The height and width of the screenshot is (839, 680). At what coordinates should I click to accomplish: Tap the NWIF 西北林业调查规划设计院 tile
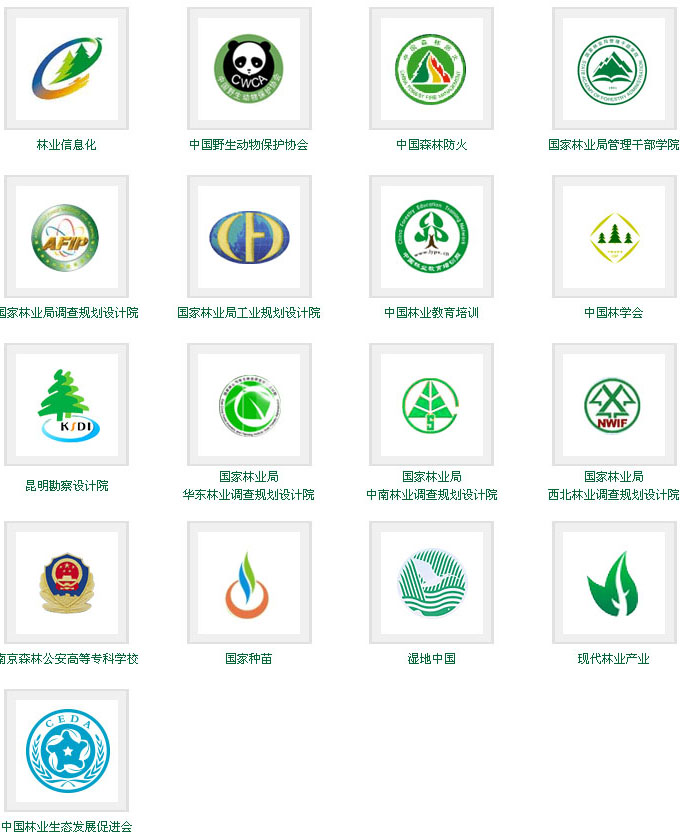[614, 405]
